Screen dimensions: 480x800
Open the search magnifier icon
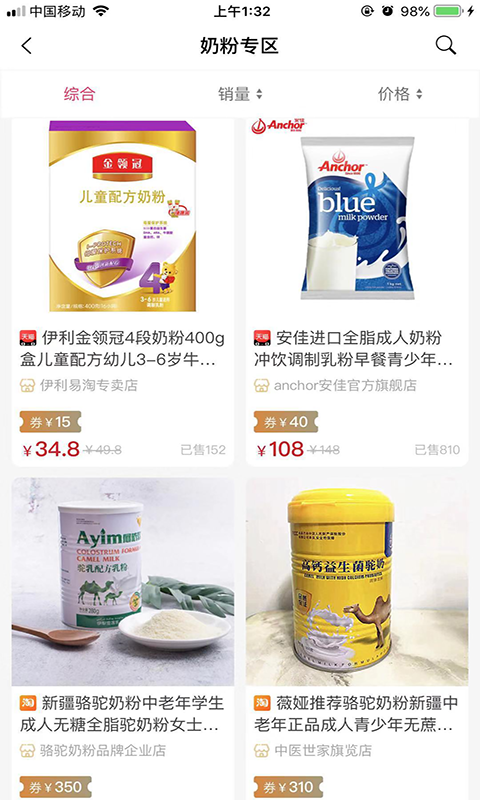[x=445, y=45]
